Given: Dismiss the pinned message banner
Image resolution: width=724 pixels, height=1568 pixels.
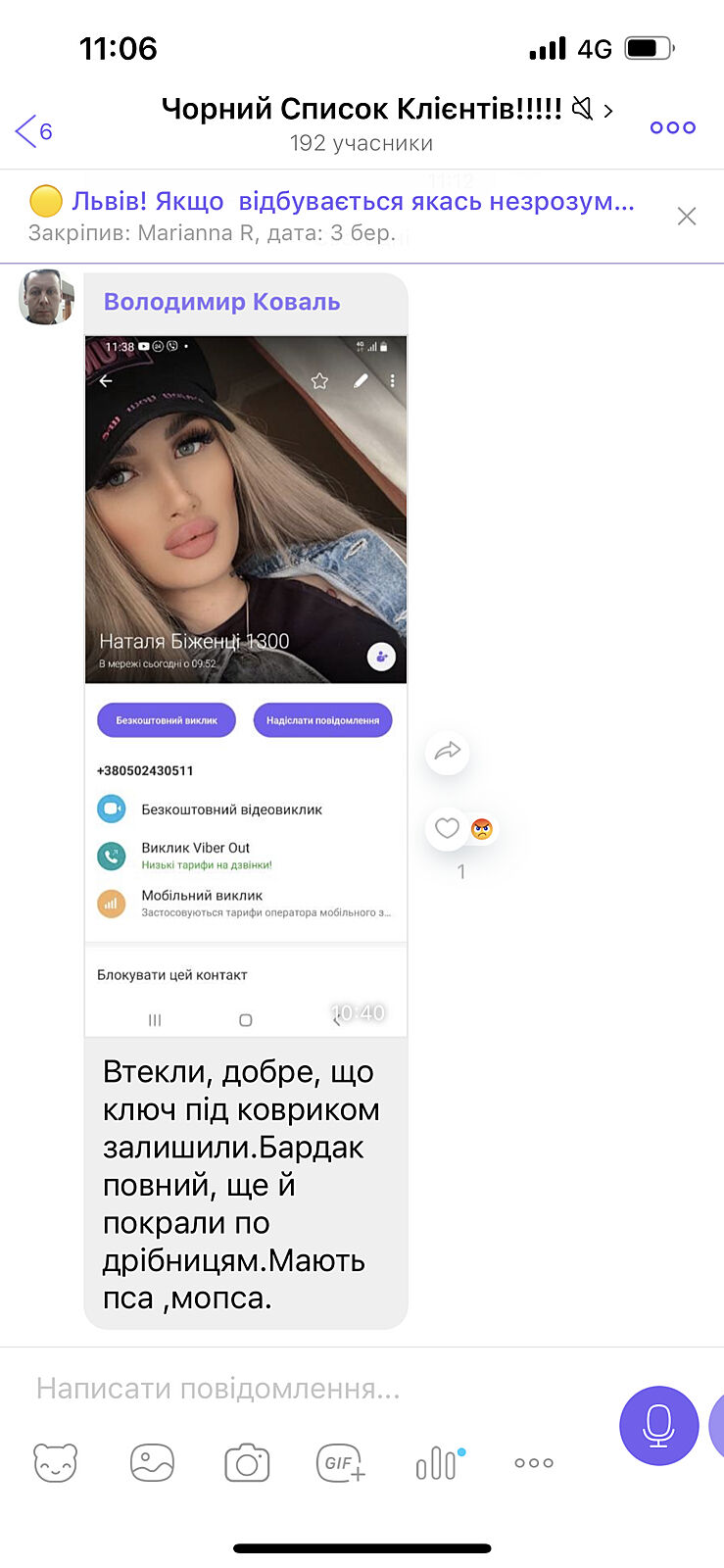Looking at the screenshot, I should pos(687,216).
